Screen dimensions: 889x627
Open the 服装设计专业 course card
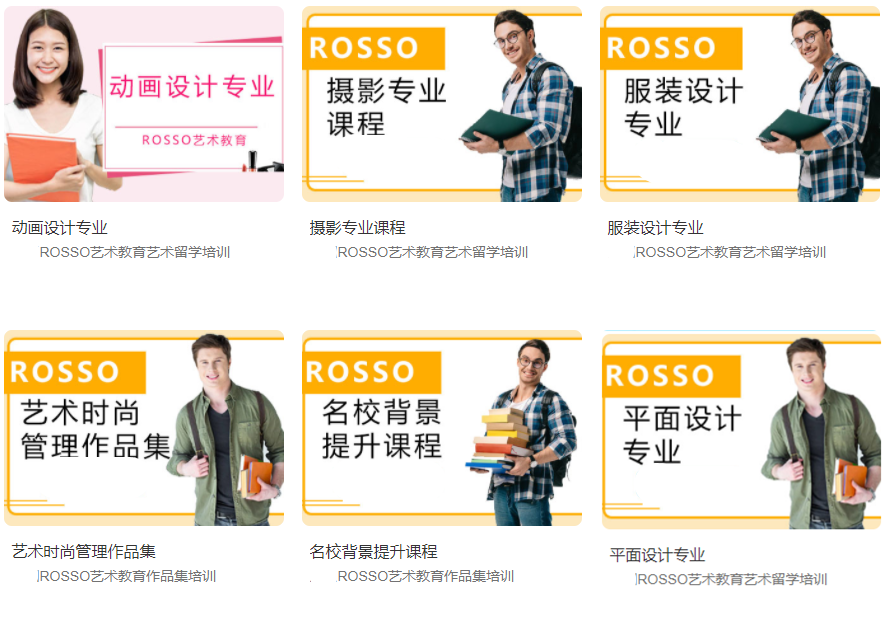pos(739,105)
